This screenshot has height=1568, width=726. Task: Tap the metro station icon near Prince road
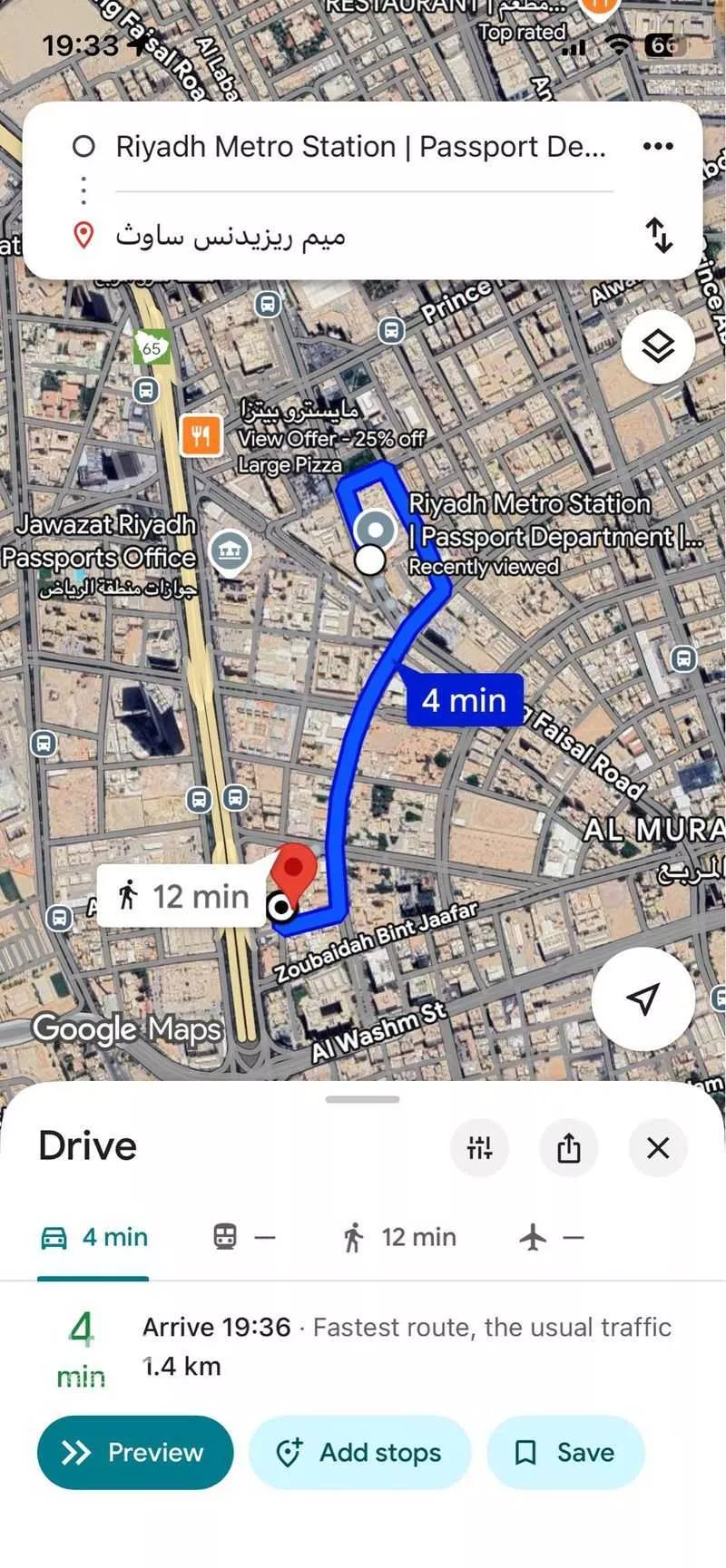390,330
